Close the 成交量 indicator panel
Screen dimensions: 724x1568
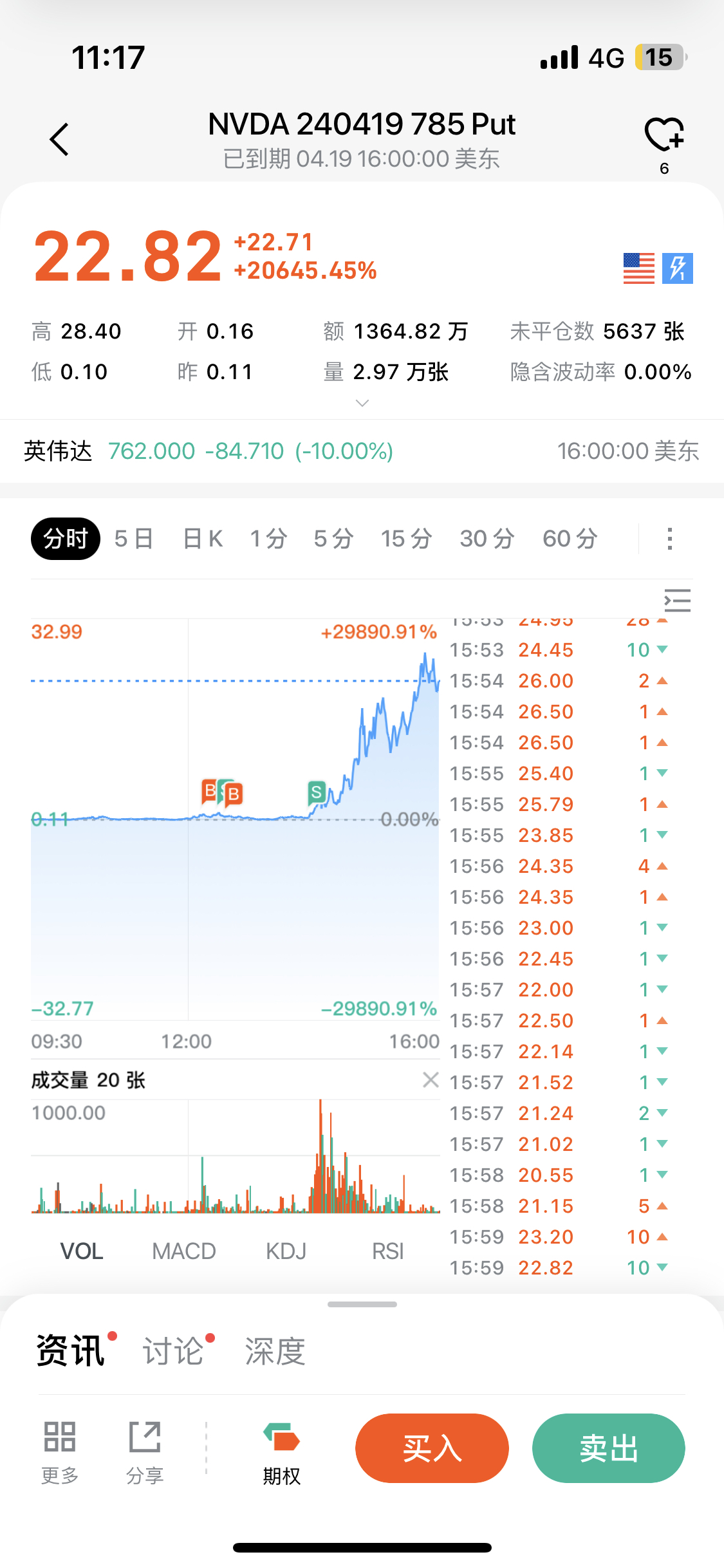click(431, 1079)
